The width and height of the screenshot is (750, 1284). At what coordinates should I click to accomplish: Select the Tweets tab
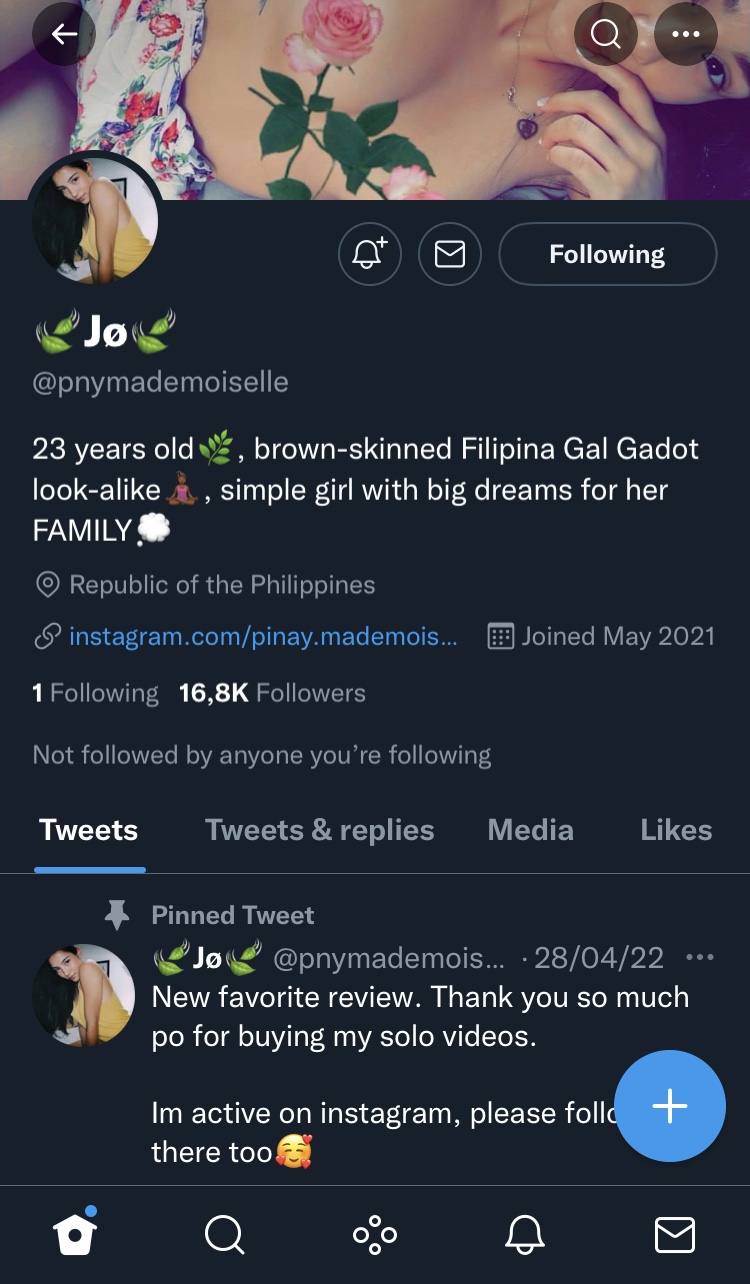pos(89,830)
